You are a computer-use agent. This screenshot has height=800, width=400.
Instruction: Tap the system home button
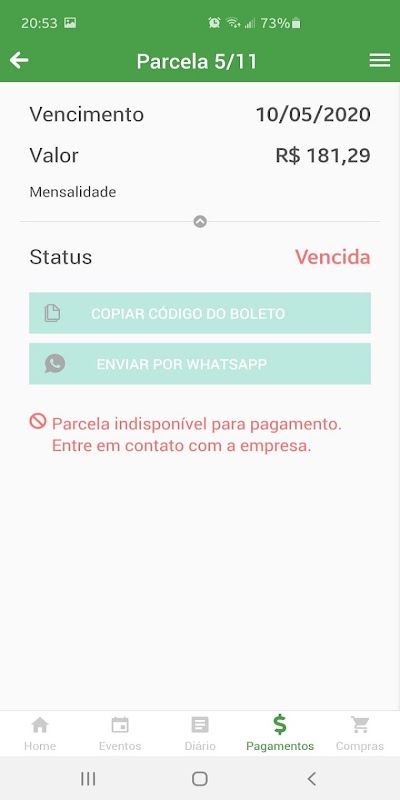point(200,779)
